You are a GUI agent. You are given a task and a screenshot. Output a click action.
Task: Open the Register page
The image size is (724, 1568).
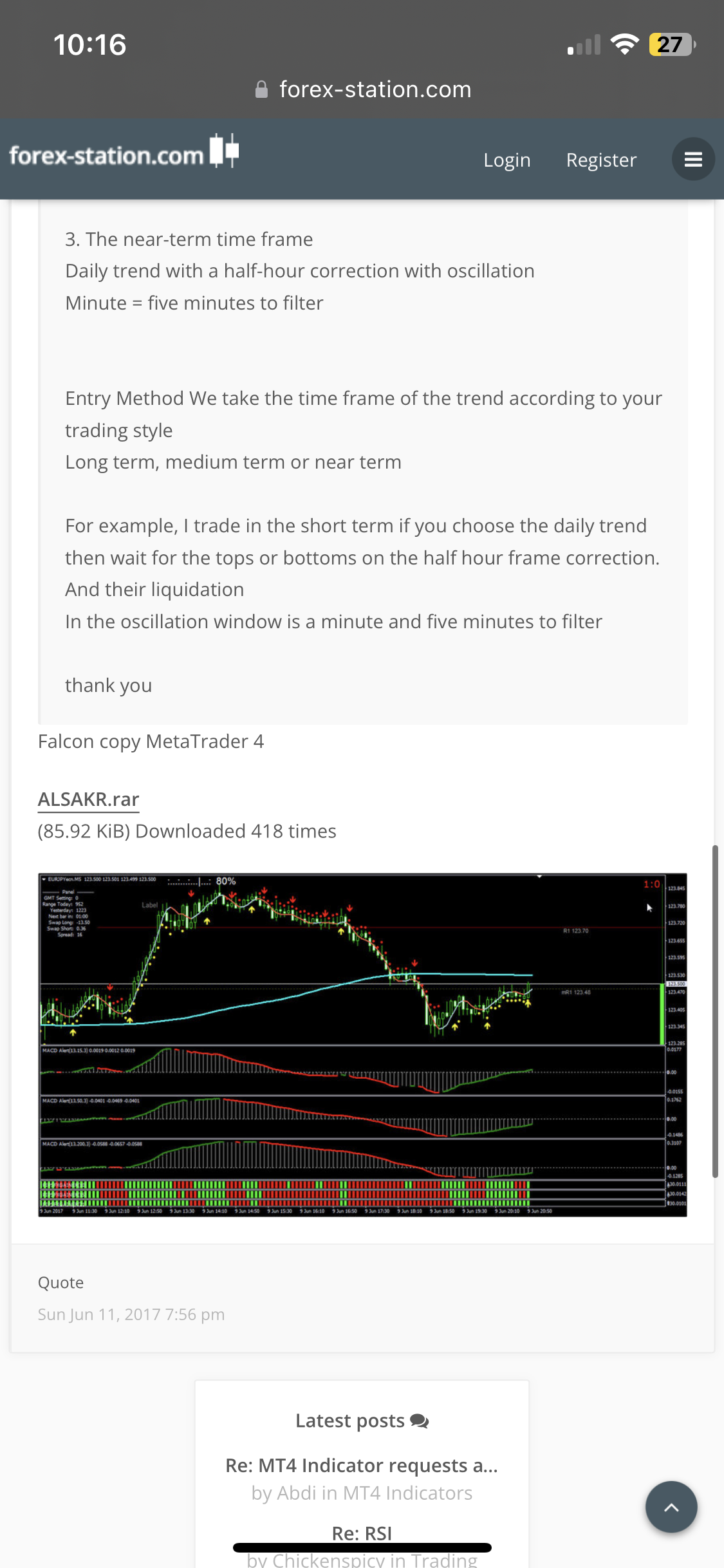(600, 160)
